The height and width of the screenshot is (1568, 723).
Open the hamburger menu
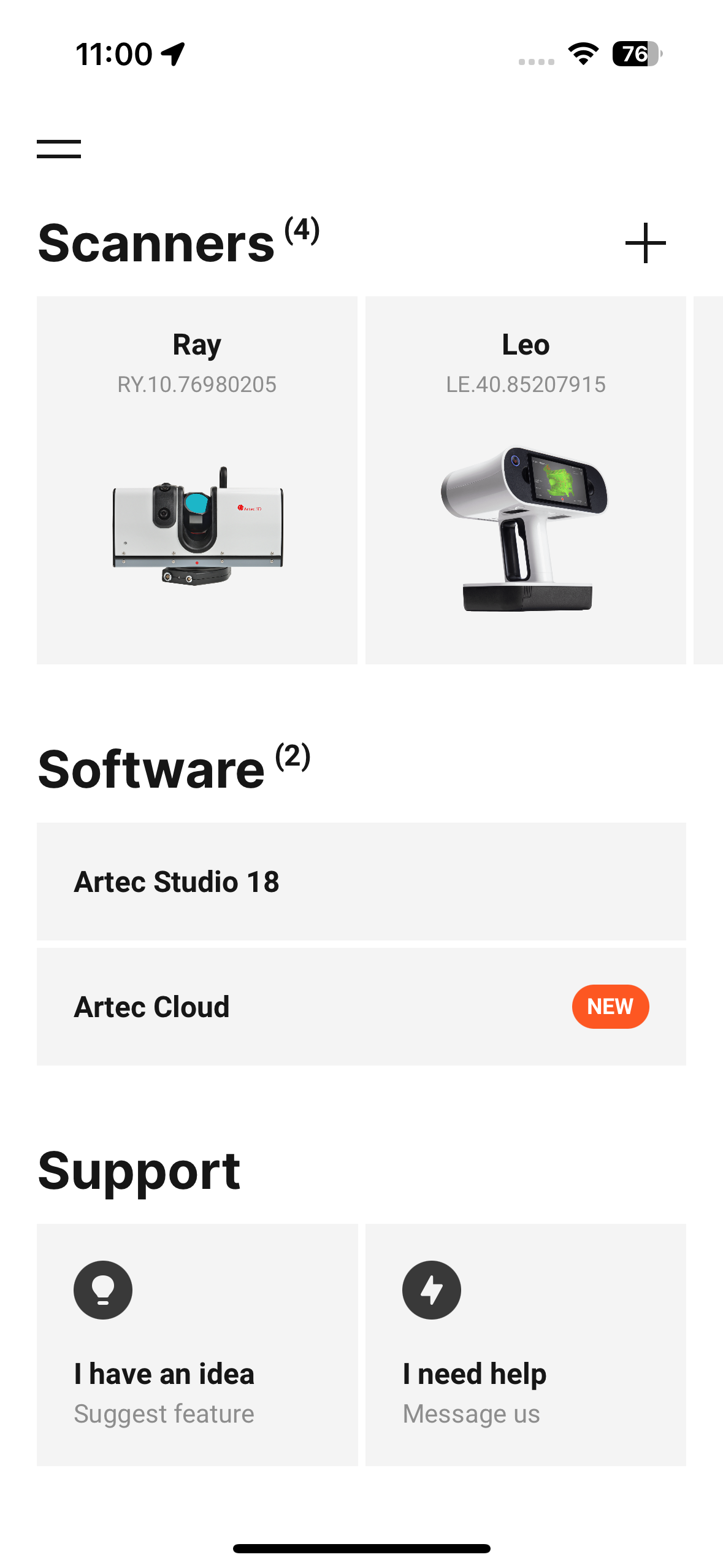pyautogui.click(x=59, y=148)
